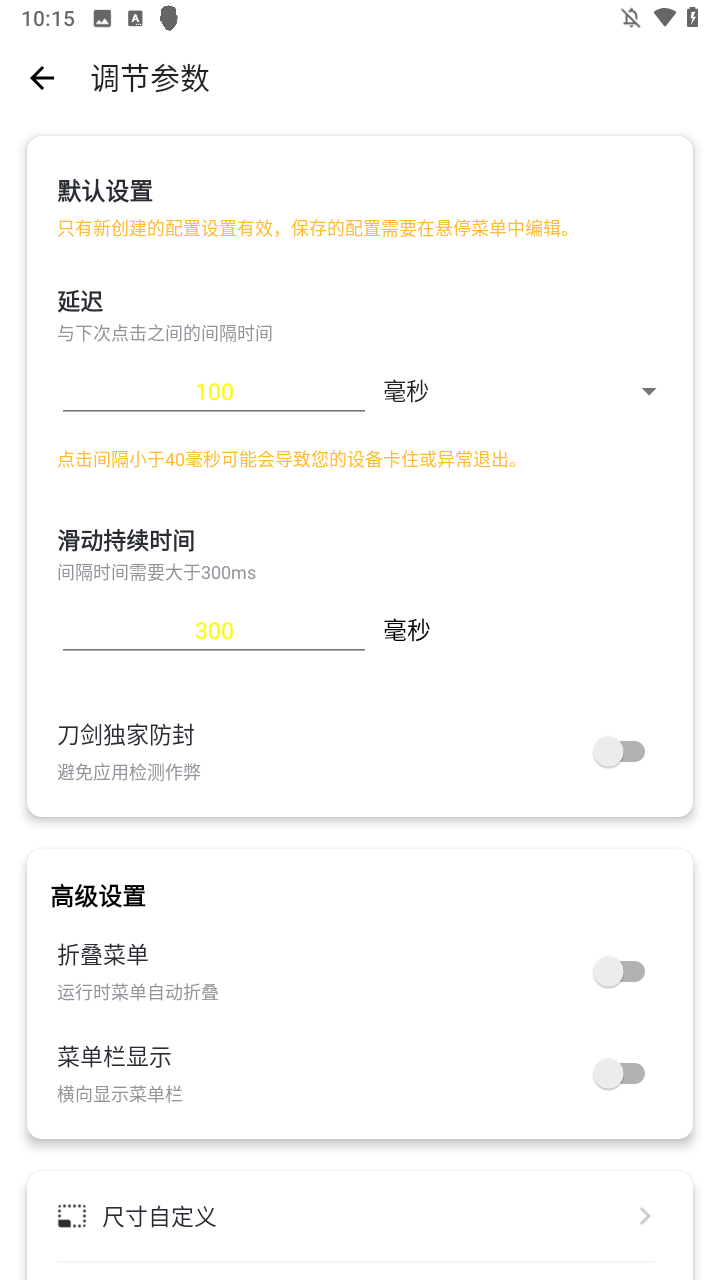Open 尺寸自定义 size customization
Image resolution: width=720 pixels, height=1280 pixels.
coord(158,1216)
